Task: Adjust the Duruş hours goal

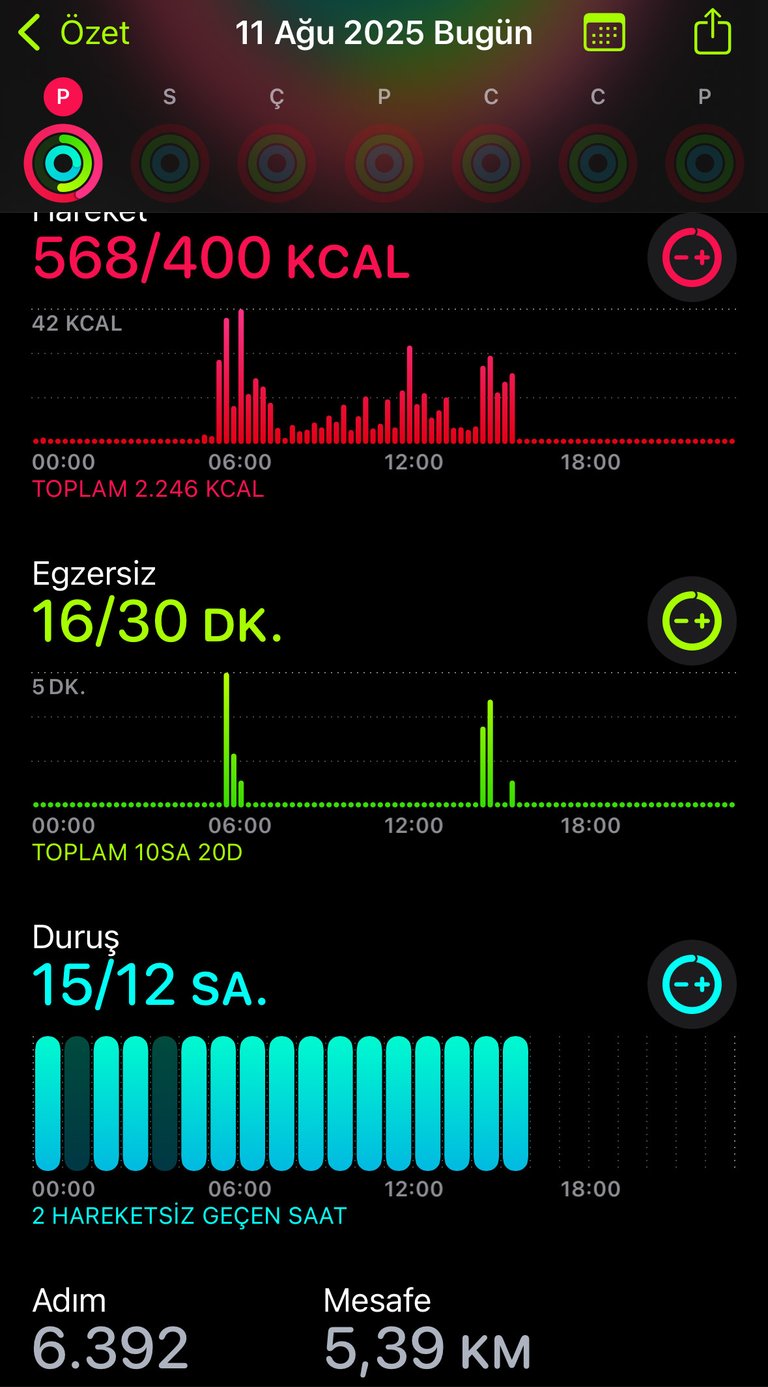Action: pyautogui.click(x=692, y=984)
